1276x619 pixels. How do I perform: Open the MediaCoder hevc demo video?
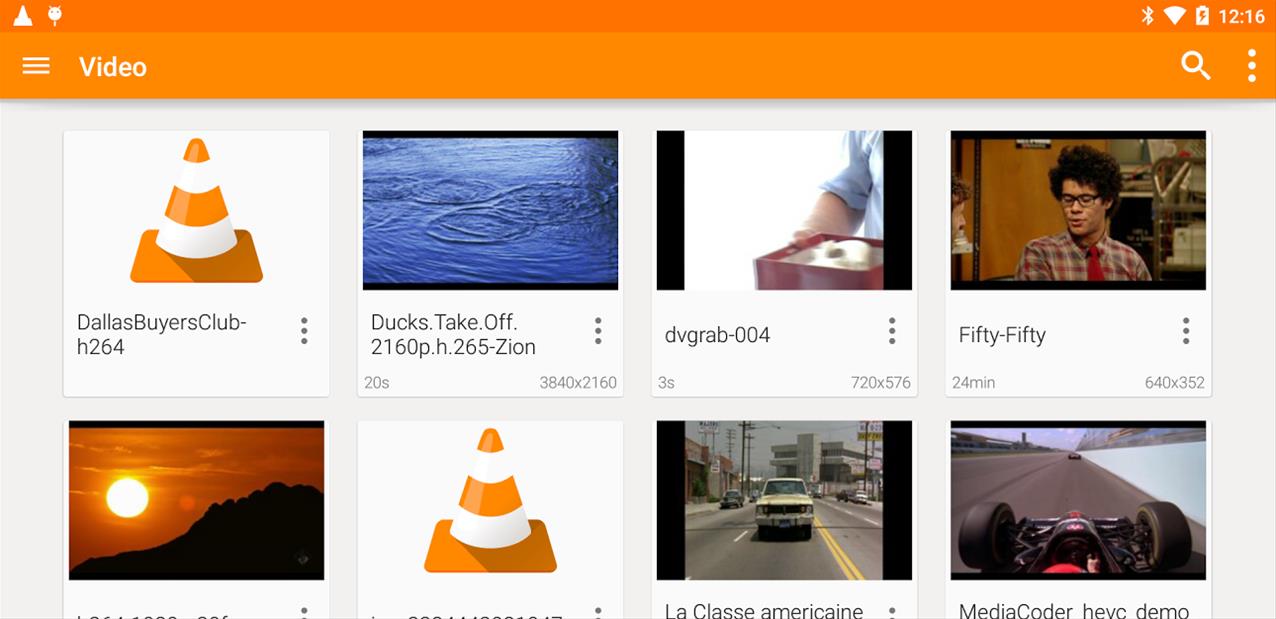click(1078, 500)
